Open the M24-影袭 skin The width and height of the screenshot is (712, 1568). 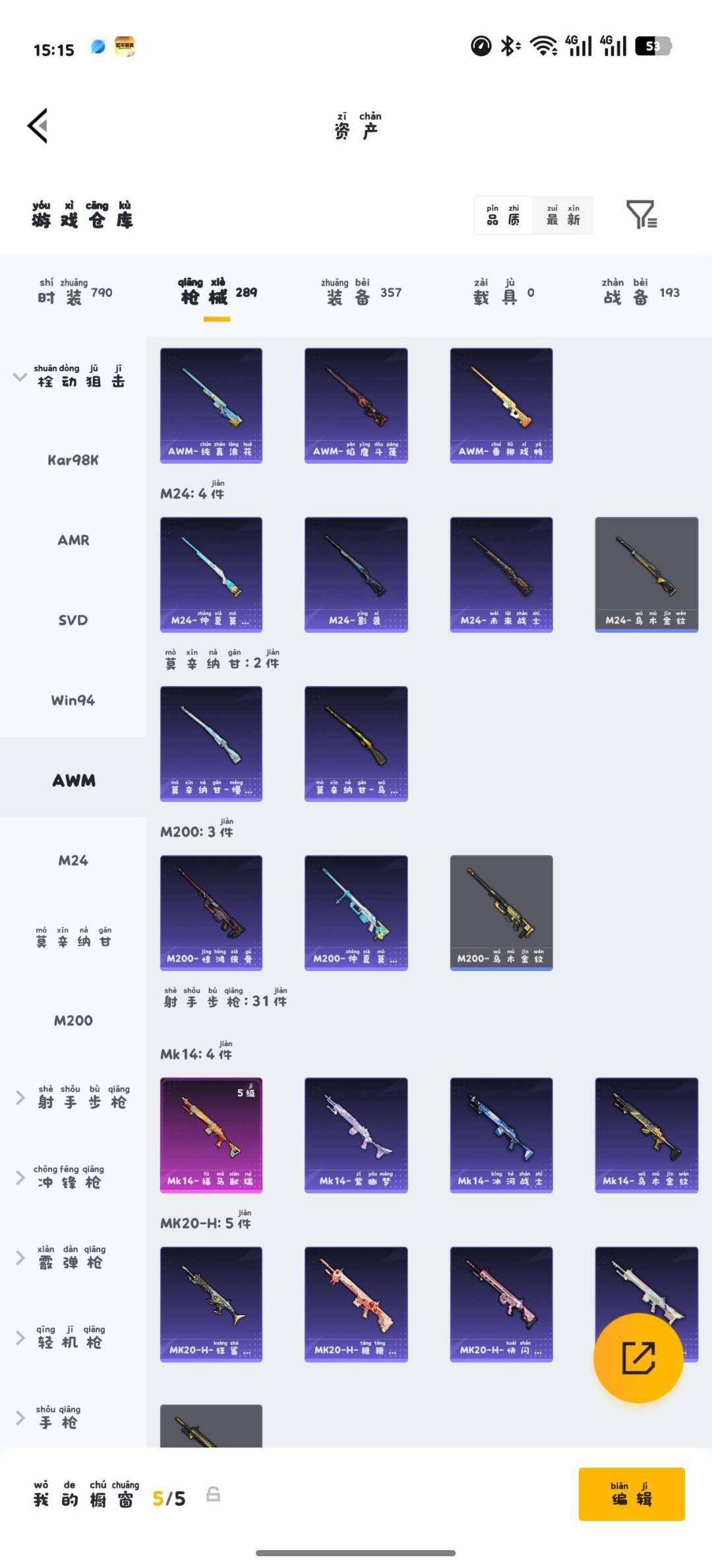356,574
